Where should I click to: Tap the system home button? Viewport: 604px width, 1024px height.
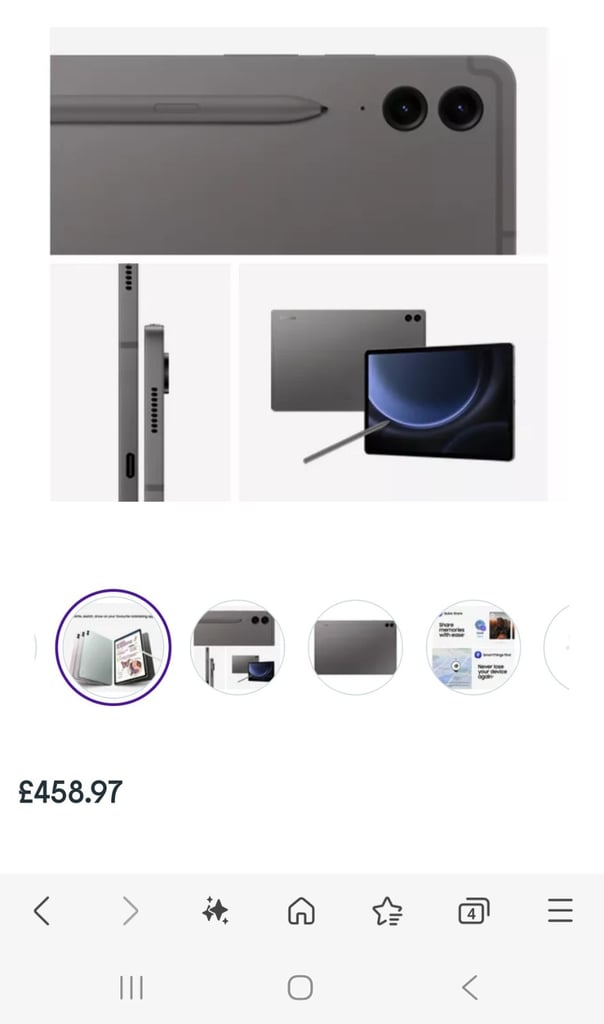click(x=300, y=987)
